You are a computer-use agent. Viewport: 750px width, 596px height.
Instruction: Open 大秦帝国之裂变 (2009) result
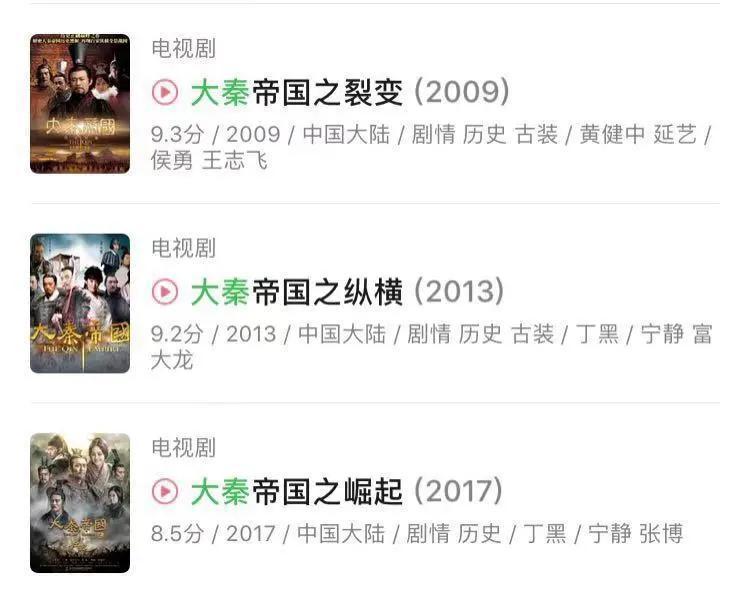pyautogui.click(x=350, y=92)
